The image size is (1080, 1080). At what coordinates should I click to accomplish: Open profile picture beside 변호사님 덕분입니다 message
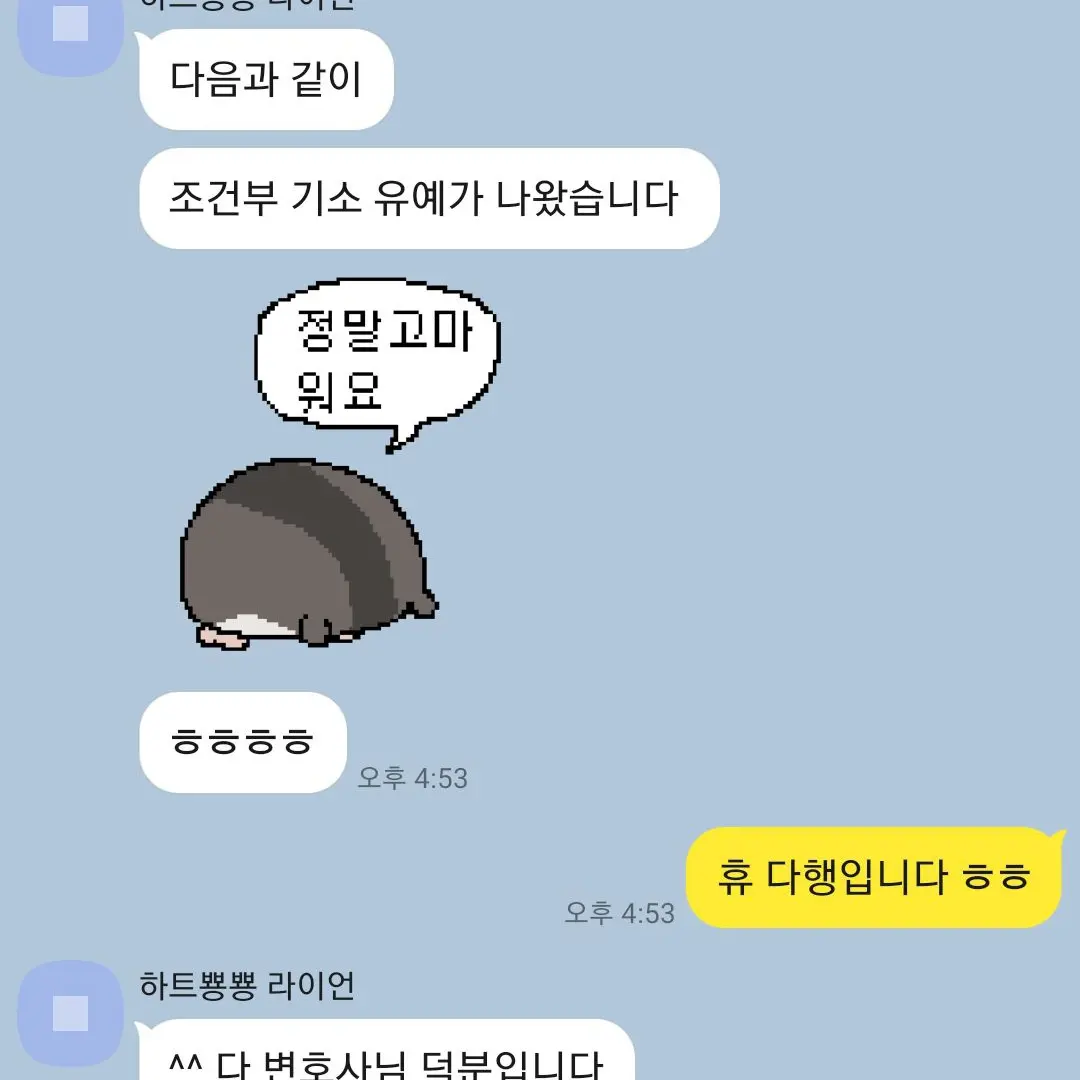pos(71,1012)
